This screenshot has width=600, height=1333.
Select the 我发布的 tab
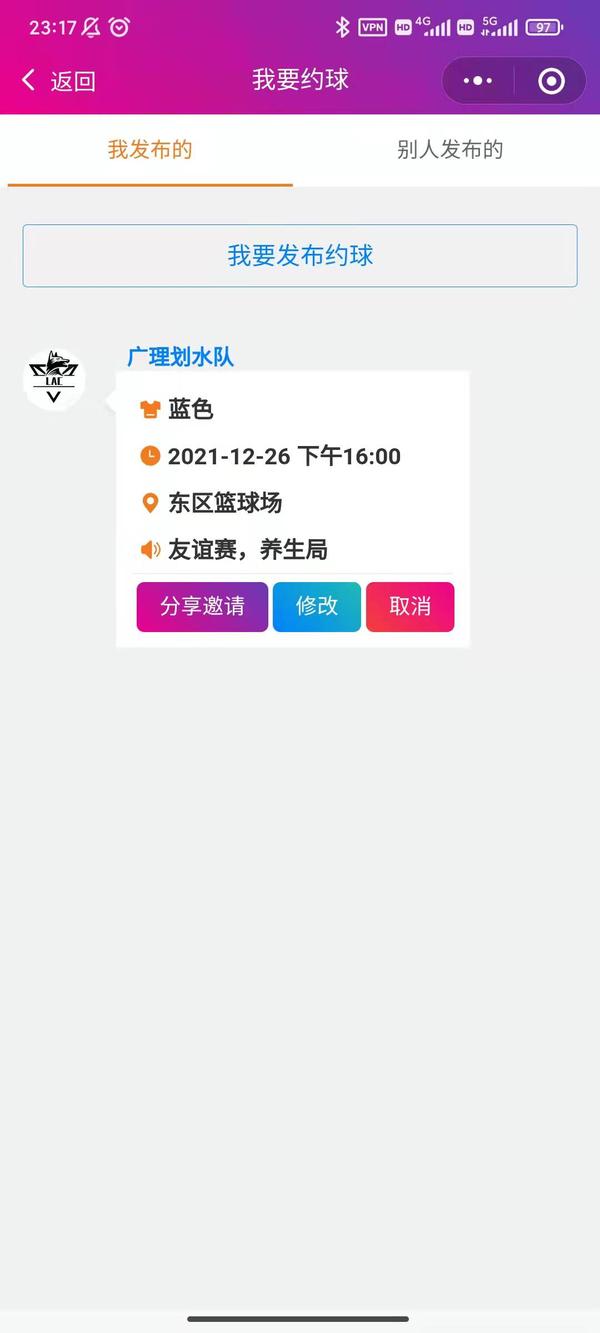click(150, 150)
